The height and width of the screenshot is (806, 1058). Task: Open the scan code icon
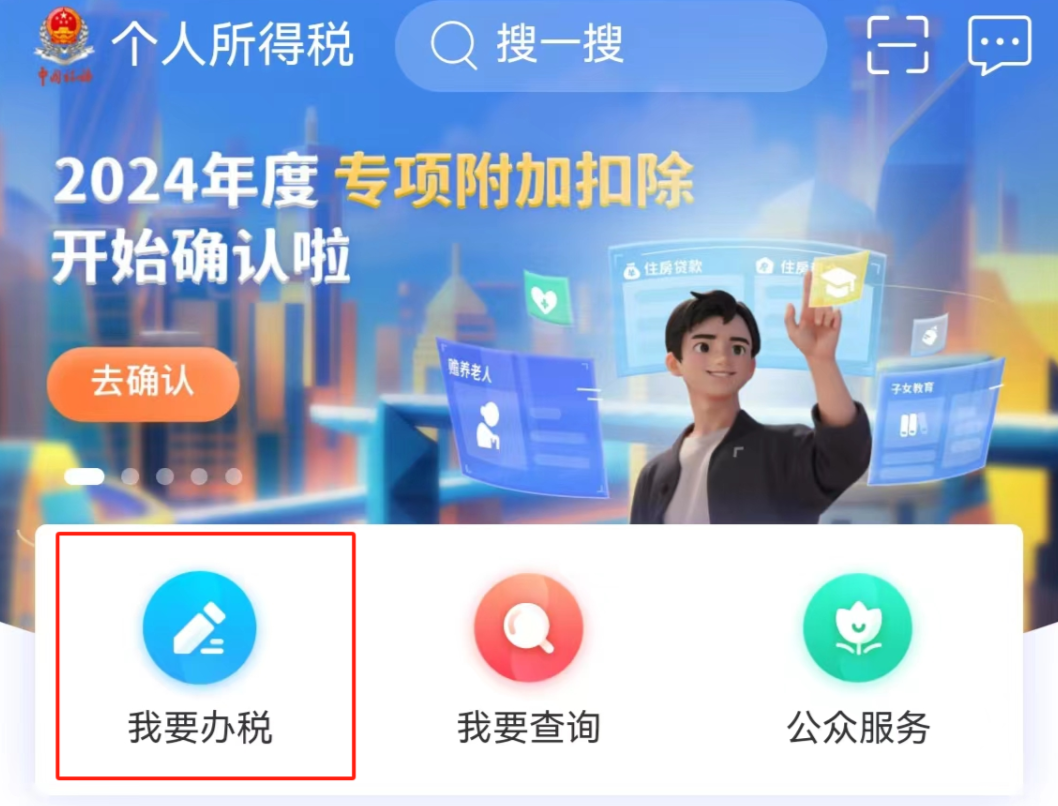coord(897,45)
